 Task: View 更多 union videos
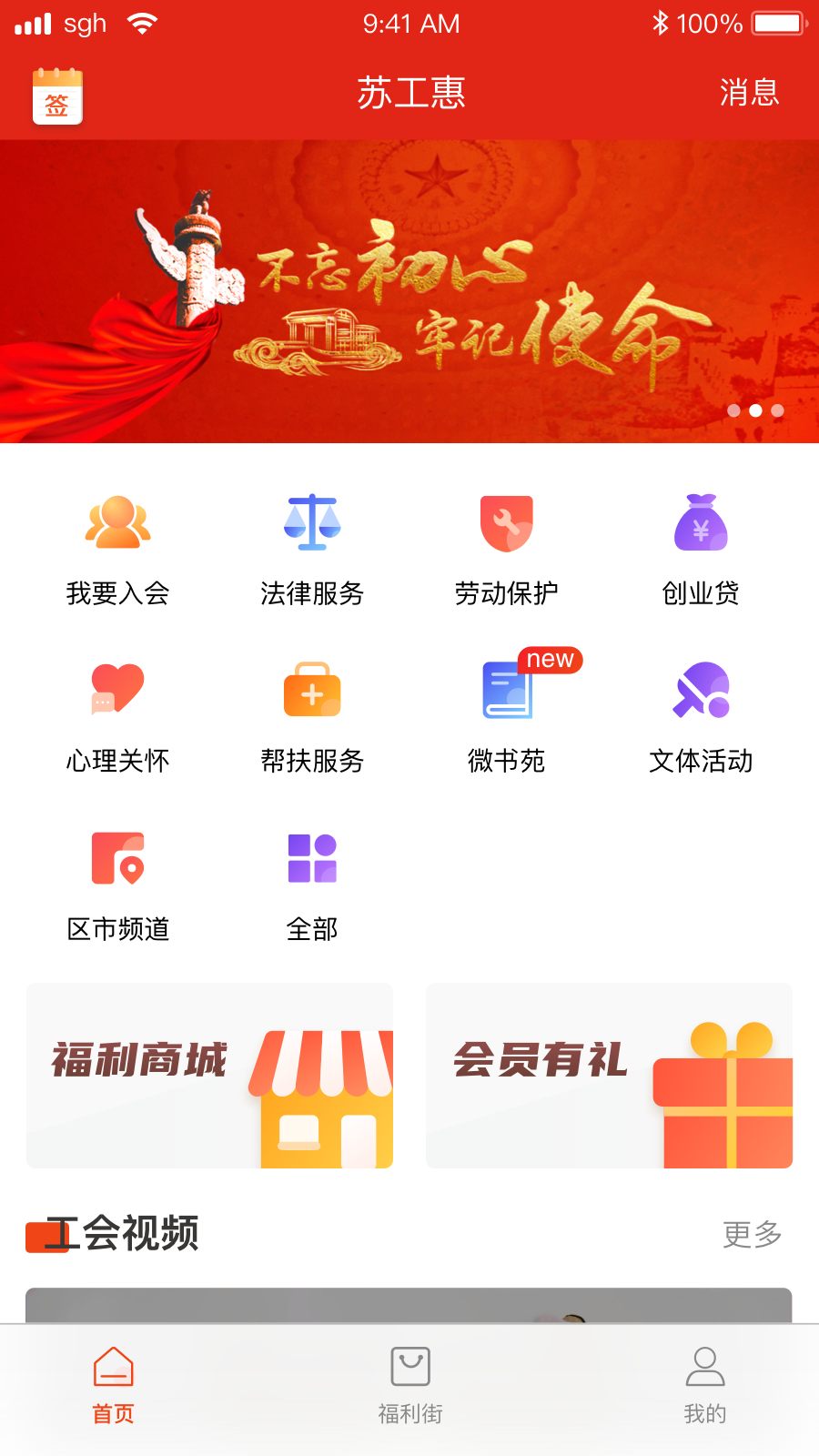751,1236
